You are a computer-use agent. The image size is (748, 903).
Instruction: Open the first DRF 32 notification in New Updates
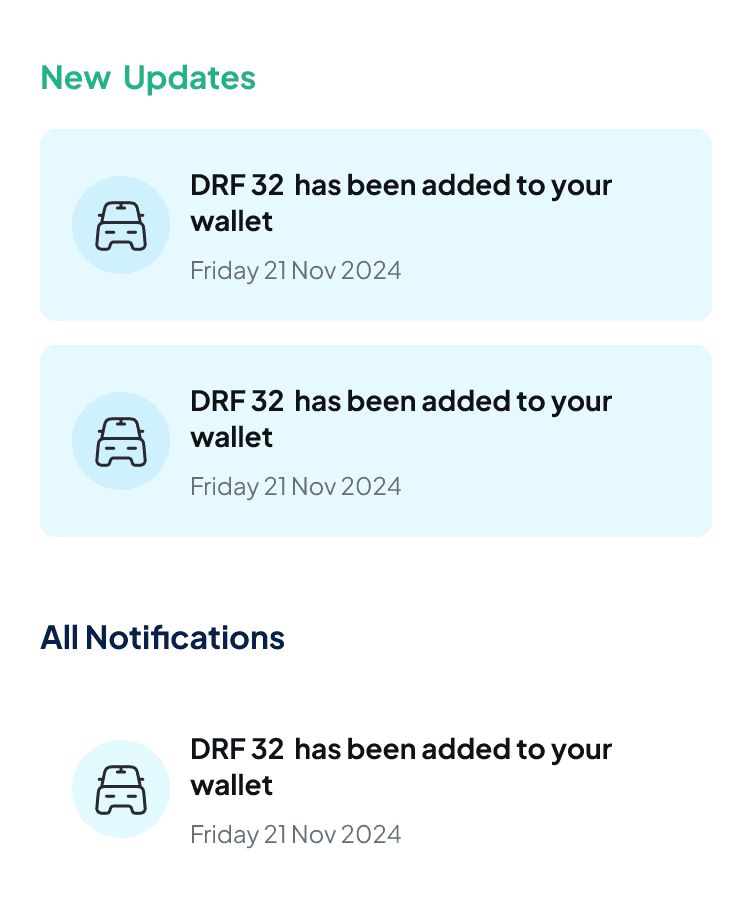(x=375, y=225)
